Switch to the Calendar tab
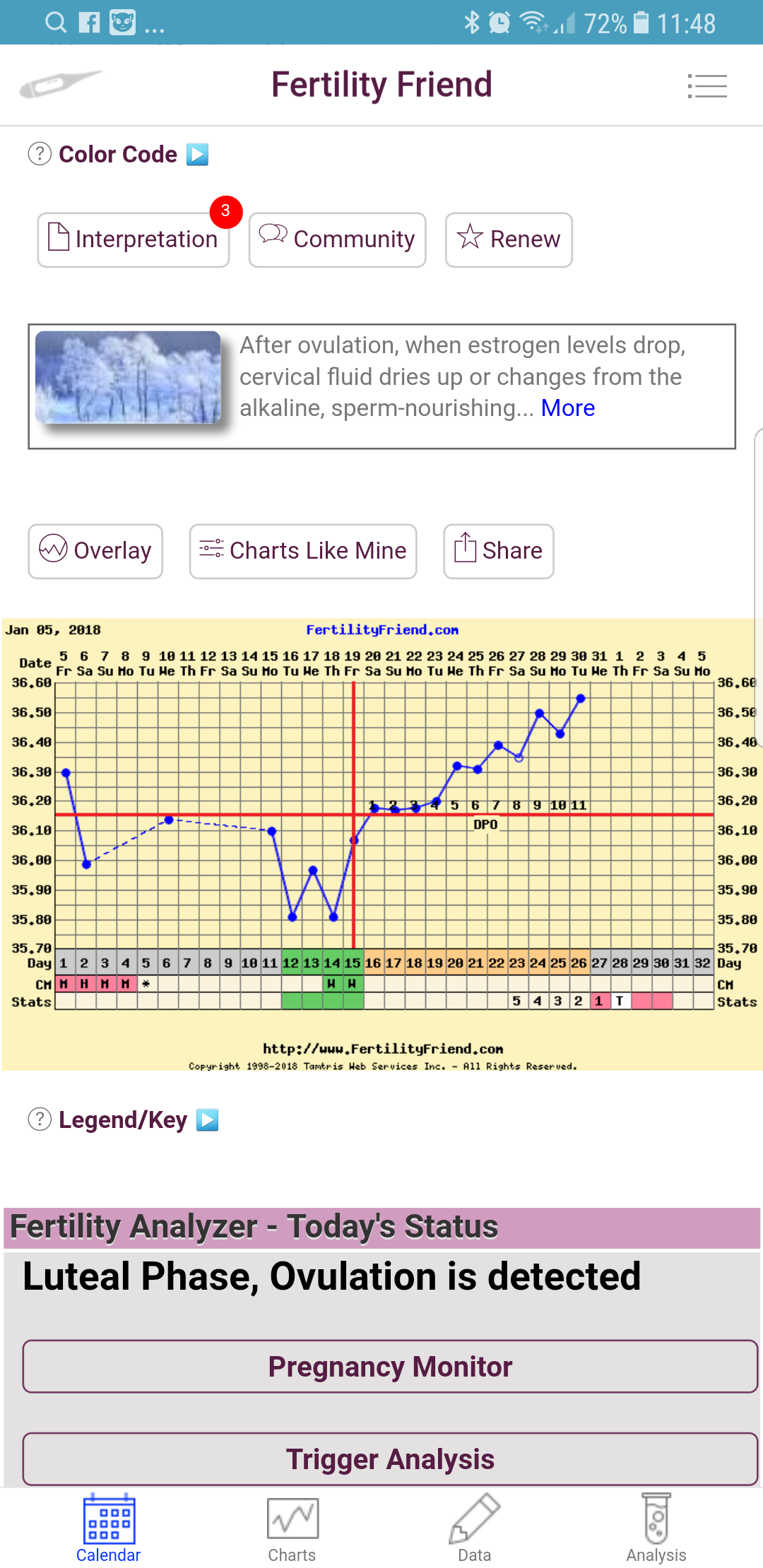763x1568 pixels. (x=109, y=1529)
